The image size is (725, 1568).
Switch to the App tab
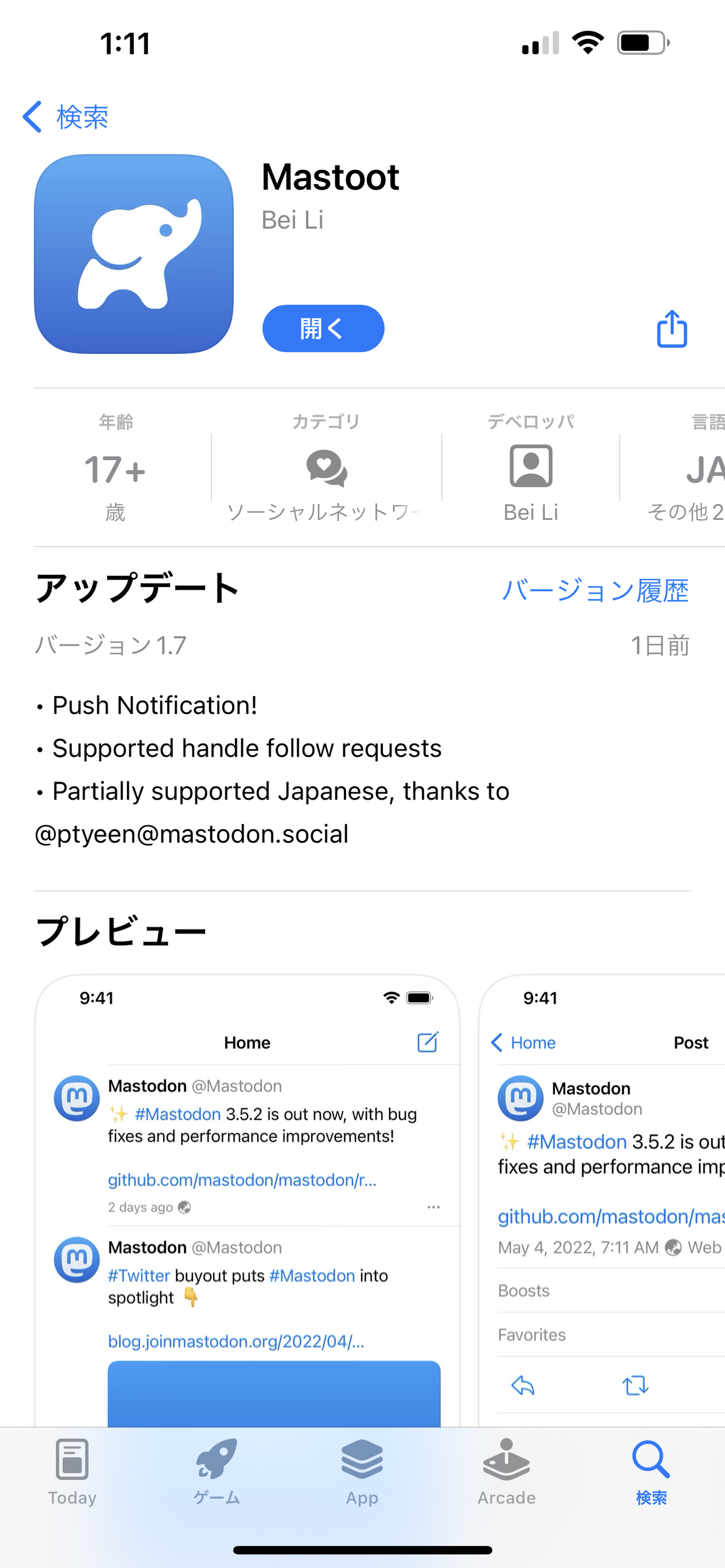(x=362, y=1471)
